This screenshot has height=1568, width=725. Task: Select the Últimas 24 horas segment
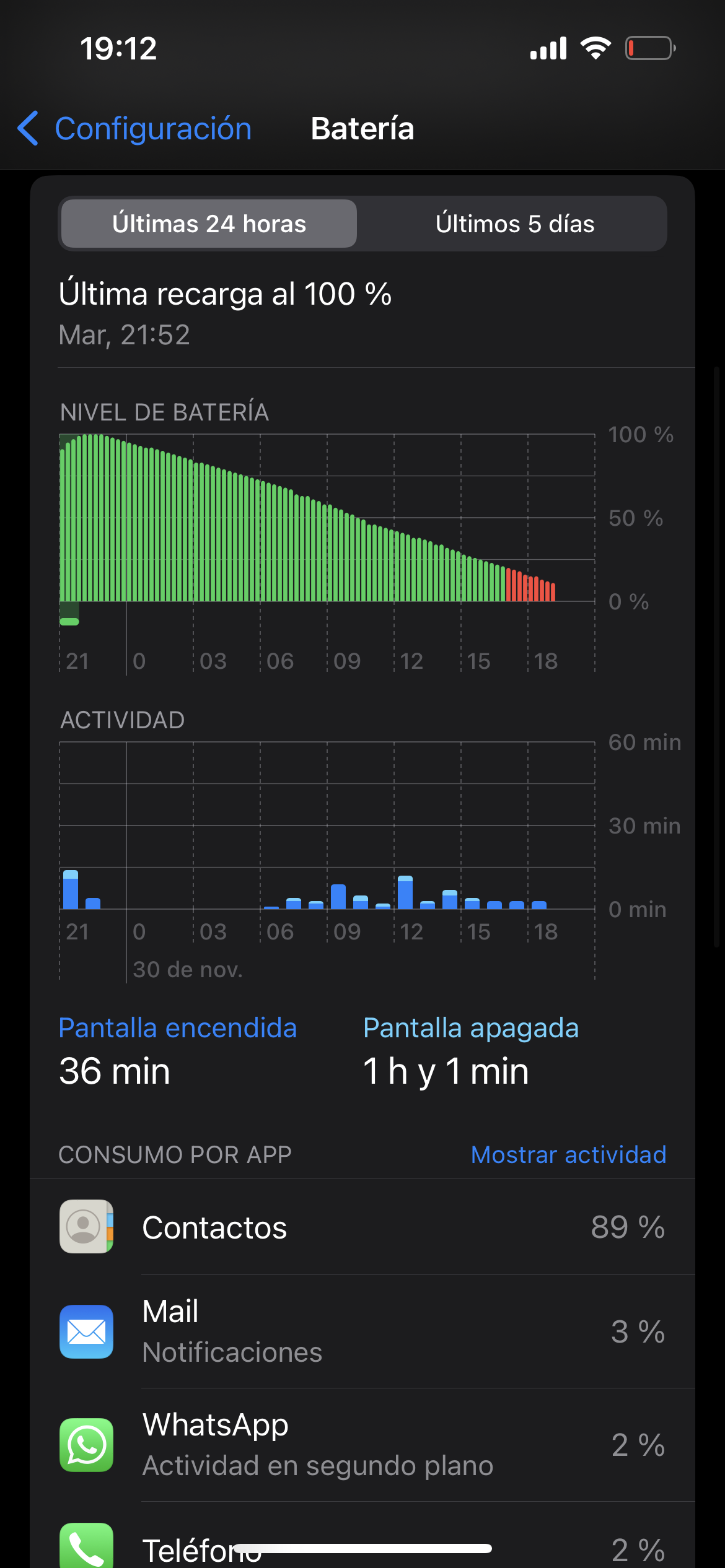coord(209,224)
